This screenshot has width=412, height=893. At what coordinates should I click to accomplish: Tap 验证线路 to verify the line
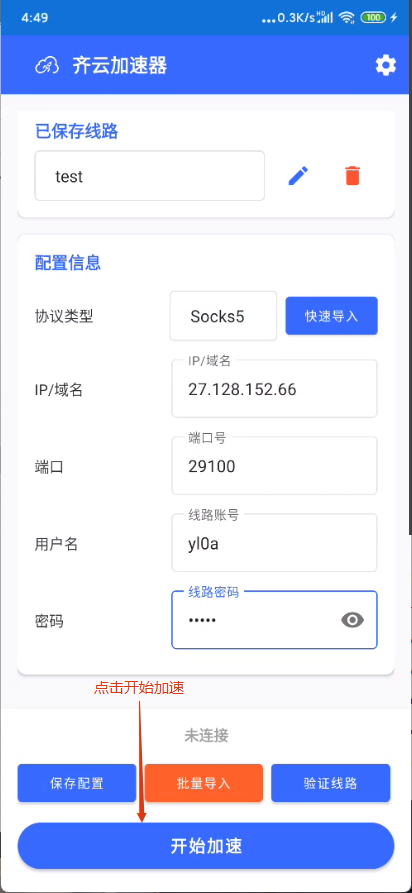click(x=331, y=783)
